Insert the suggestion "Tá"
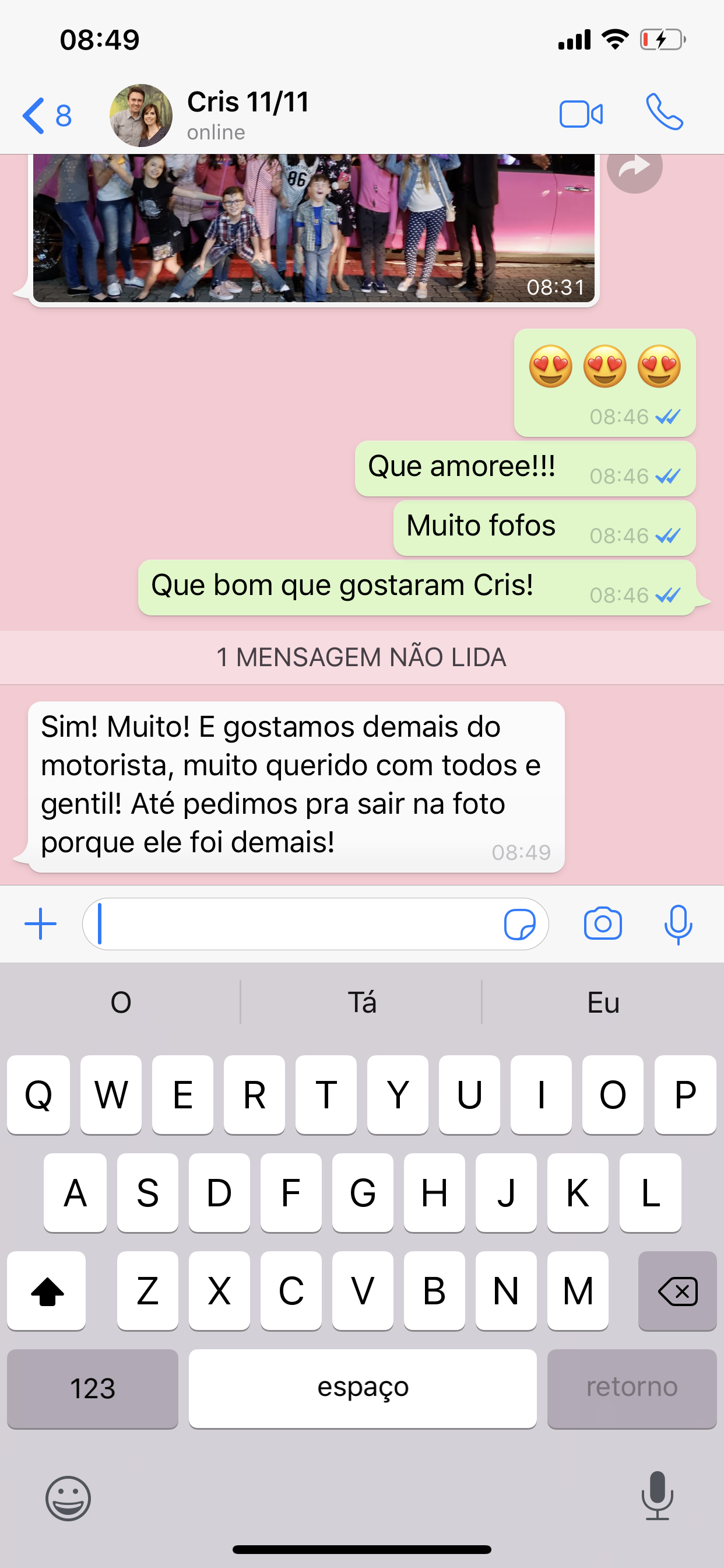This screenshot has height=1568, width=724. (x=362, y=1002)
